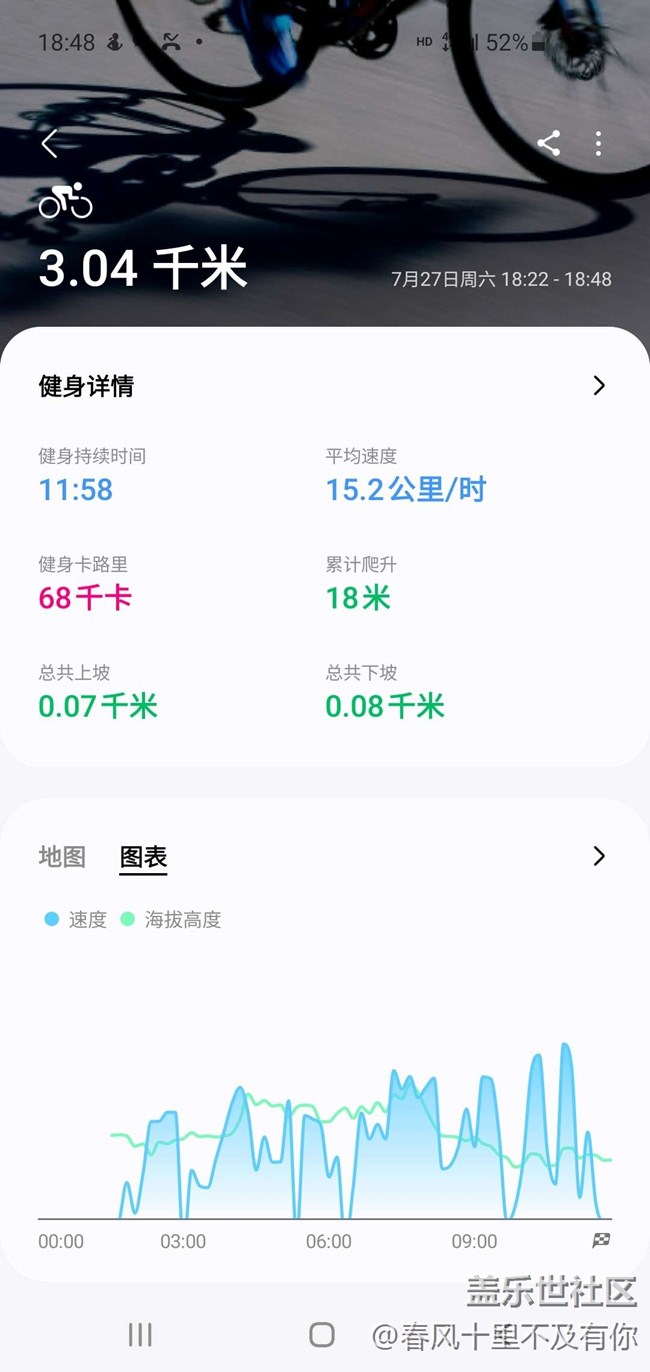Go back using the top-left arrow
The image size is (650, 1372).
click(49, 144)
